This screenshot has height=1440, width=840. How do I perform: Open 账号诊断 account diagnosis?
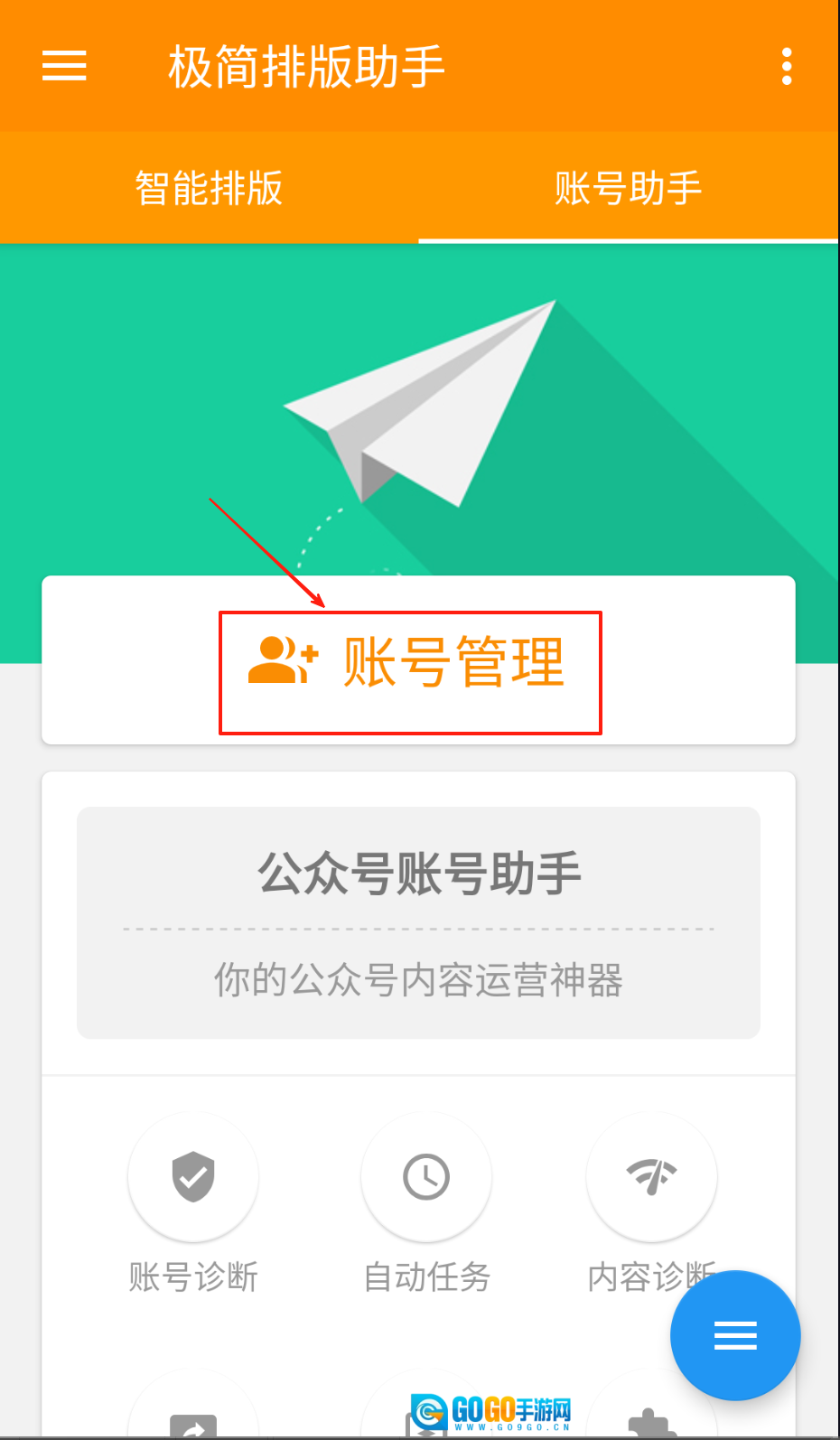193,1177
